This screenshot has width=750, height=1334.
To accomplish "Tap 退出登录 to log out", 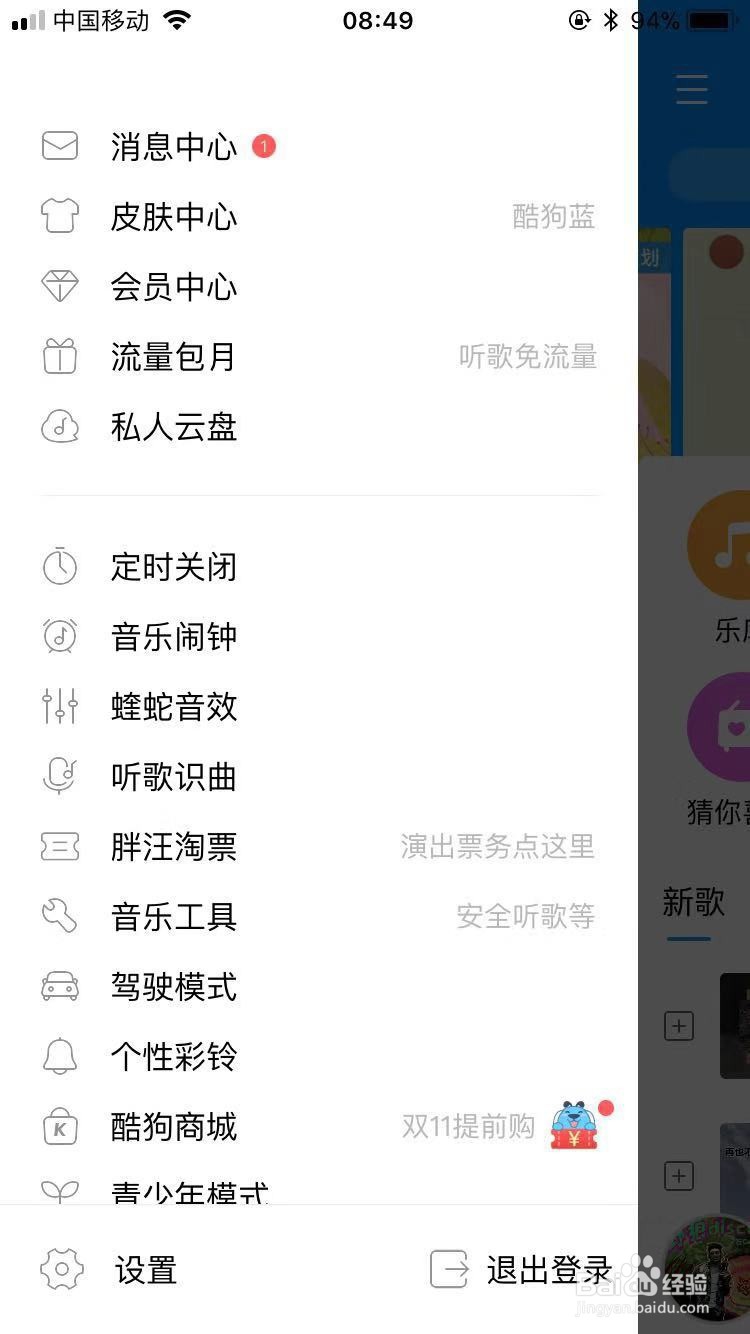I will tap(521, 1270).
